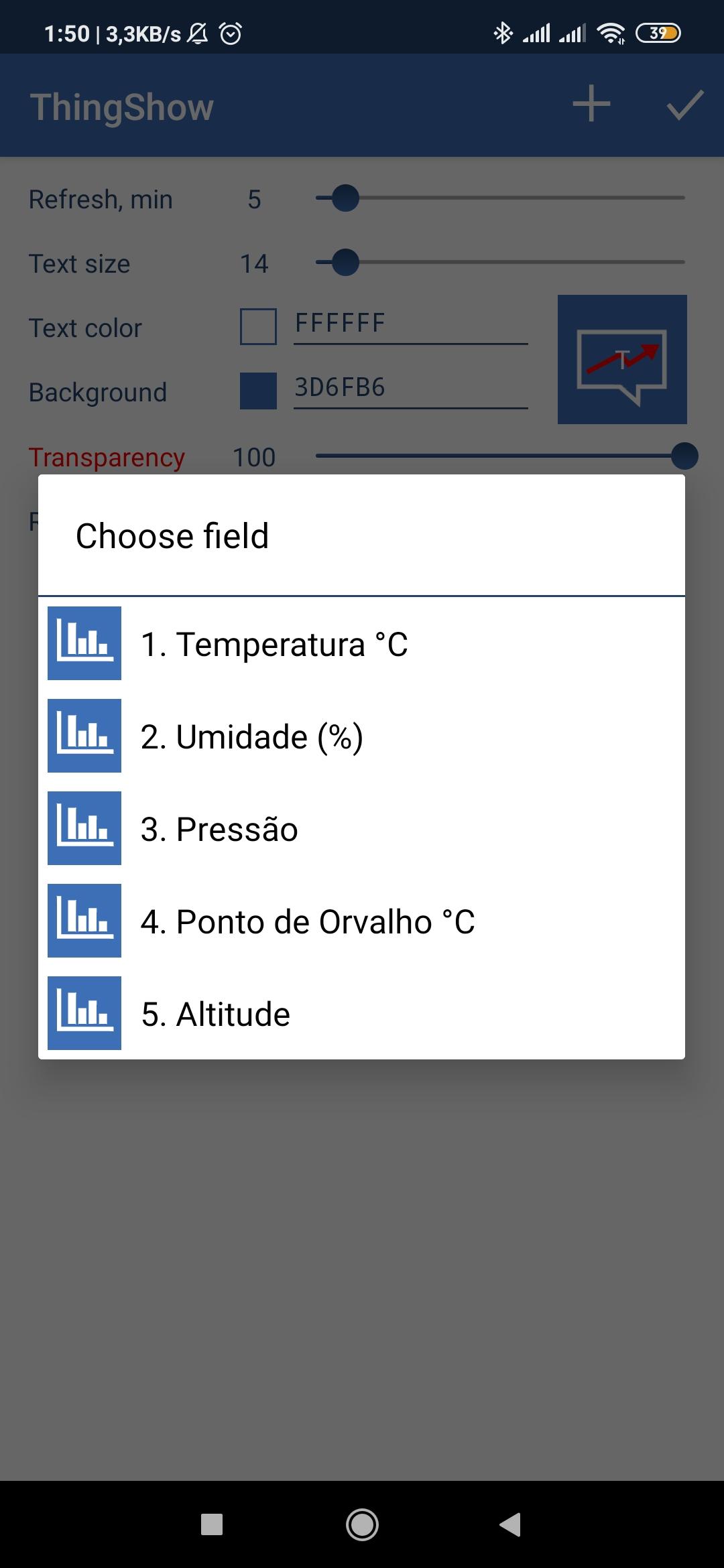Select the "1. Temperatura °C" field
The image size is (724, 1568).
tap(275, 645)
